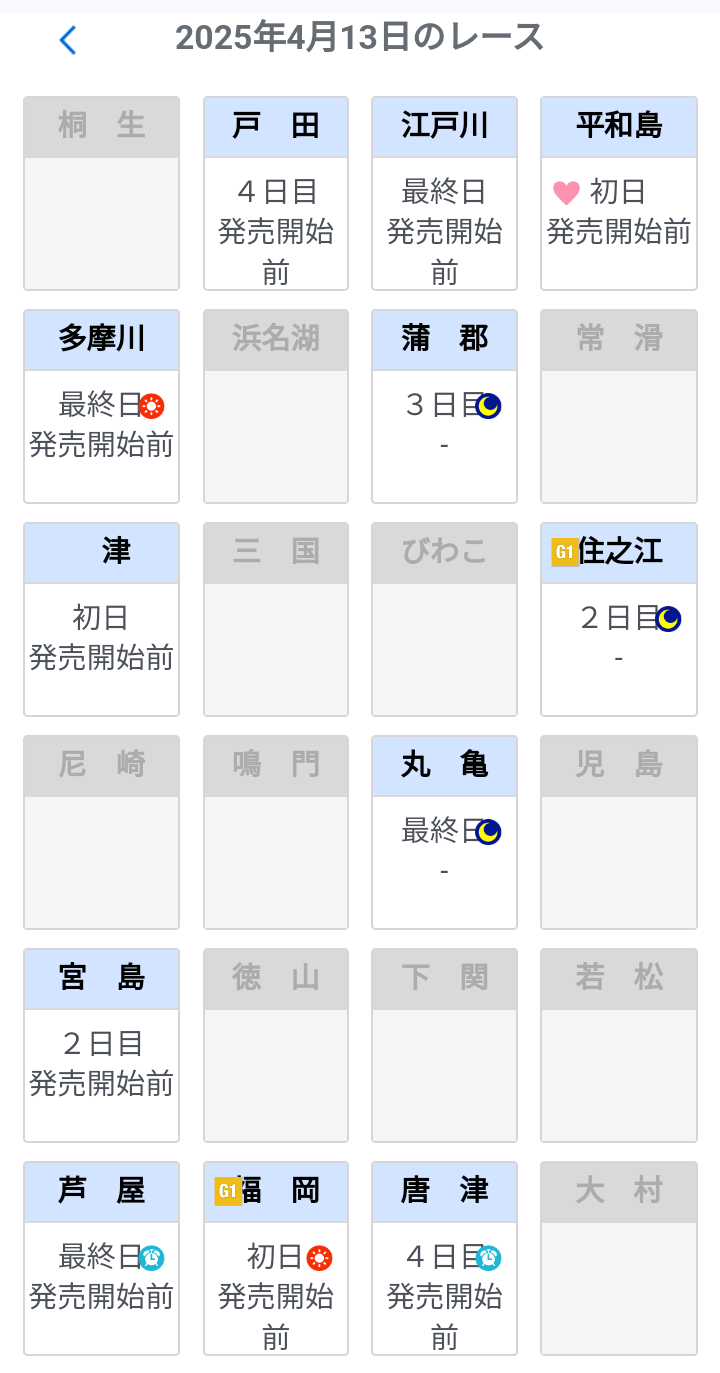The height and width of the screenshot is (1373, 720).
Task: Select the 丸亀 venue card
Action: pyautogui.click(x=444, y=832)
